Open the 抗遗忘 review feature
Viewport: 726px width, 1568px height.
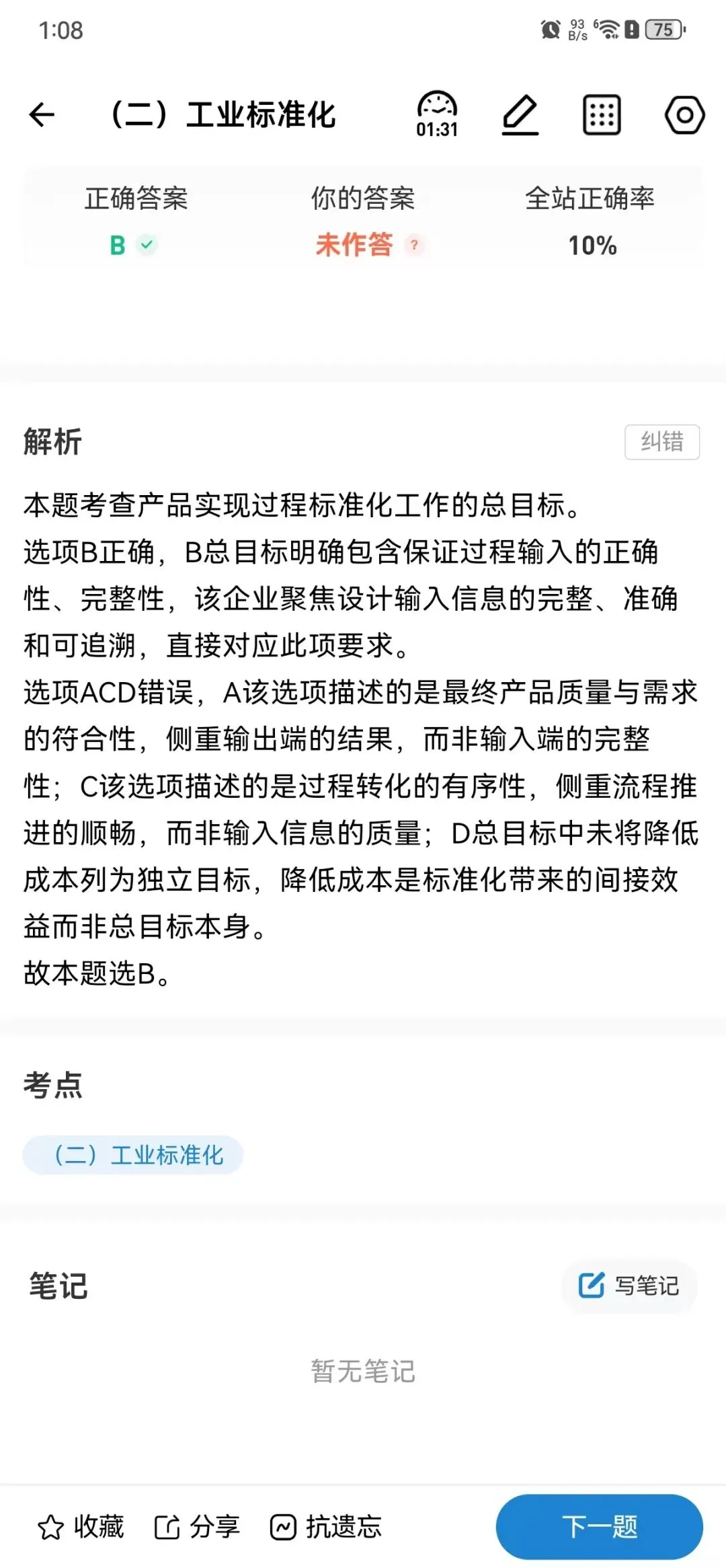click(x=325, y=1527)
